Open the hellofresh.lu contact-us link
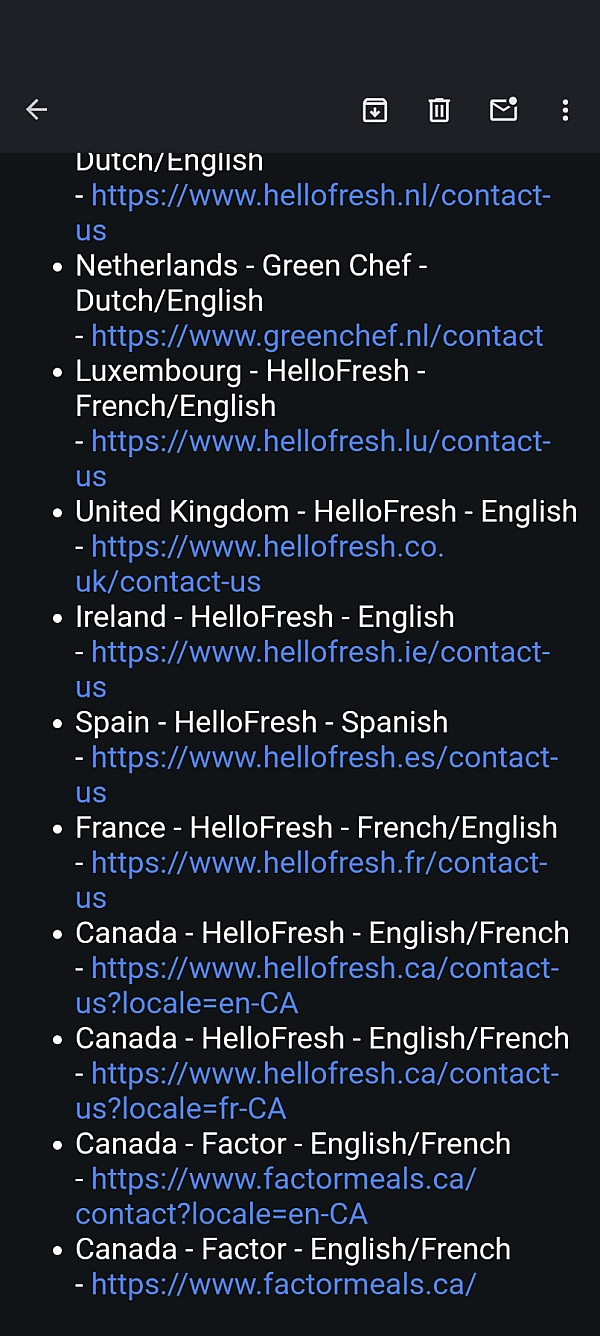The height and width of the screenshot is (1336, 600). (320, 441)
